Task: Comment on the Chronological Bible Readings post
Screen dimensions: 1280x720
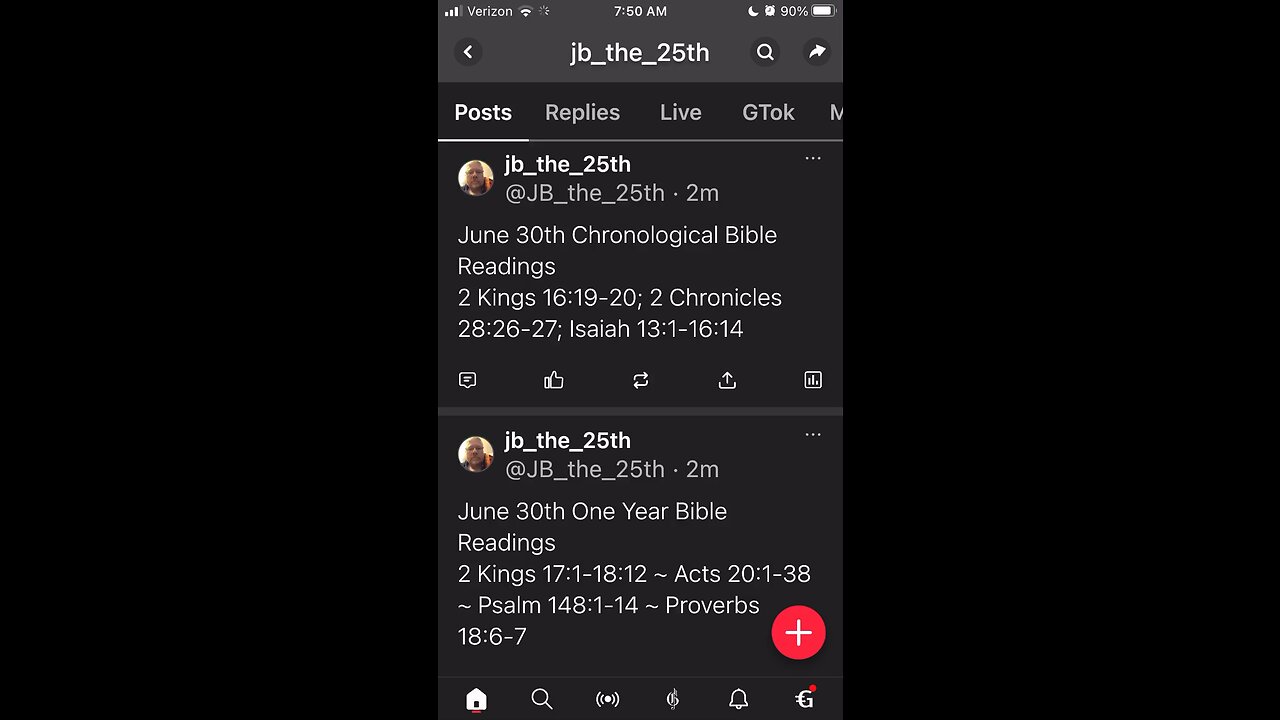Action: click(x=467, y=380)
